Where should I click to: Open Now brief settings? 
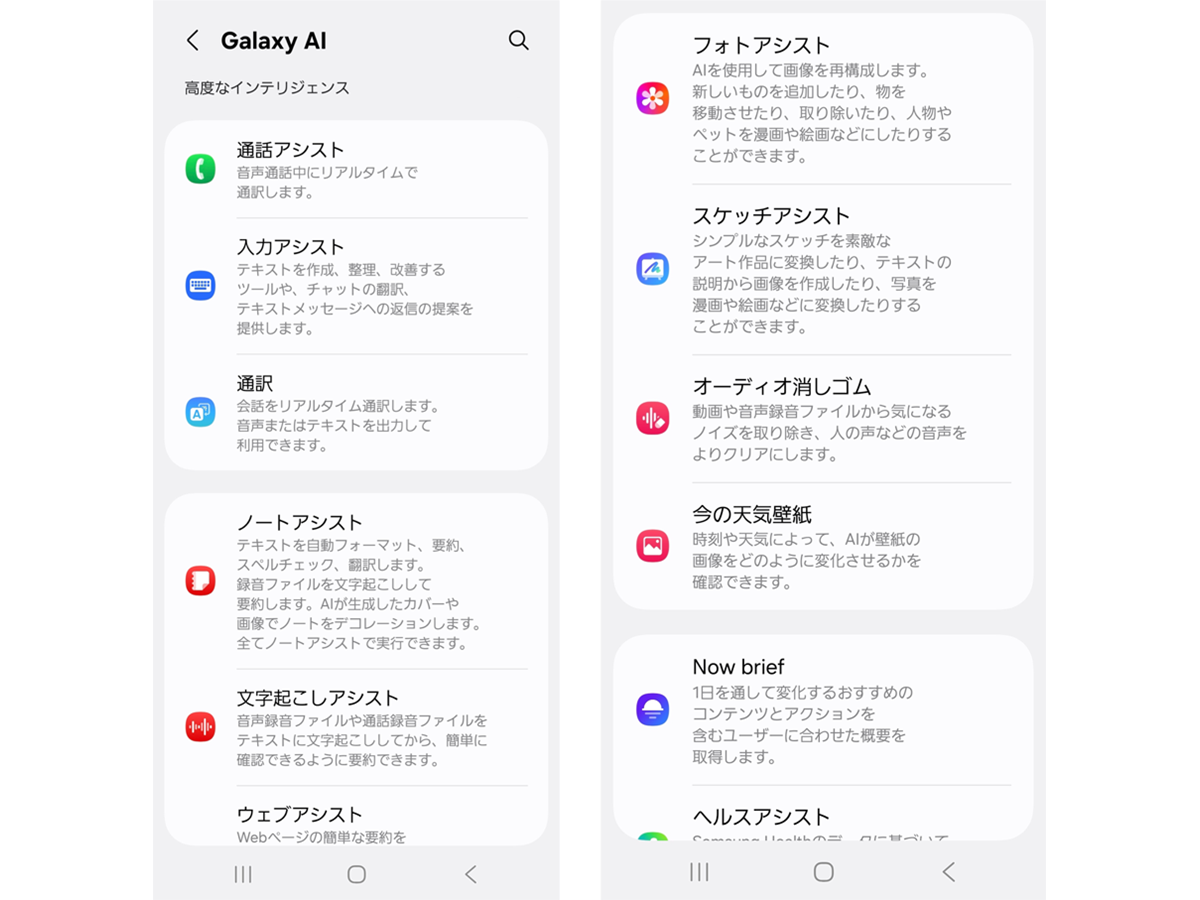822,710
